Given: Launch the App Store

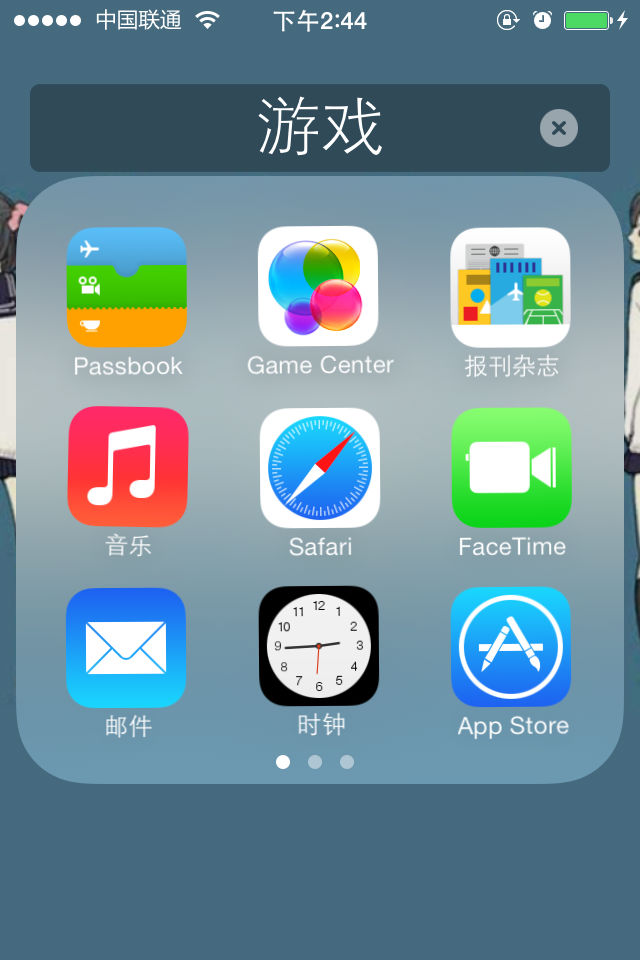Looking at the screenshot, I should pyautogui.click(x=511, y=647).
